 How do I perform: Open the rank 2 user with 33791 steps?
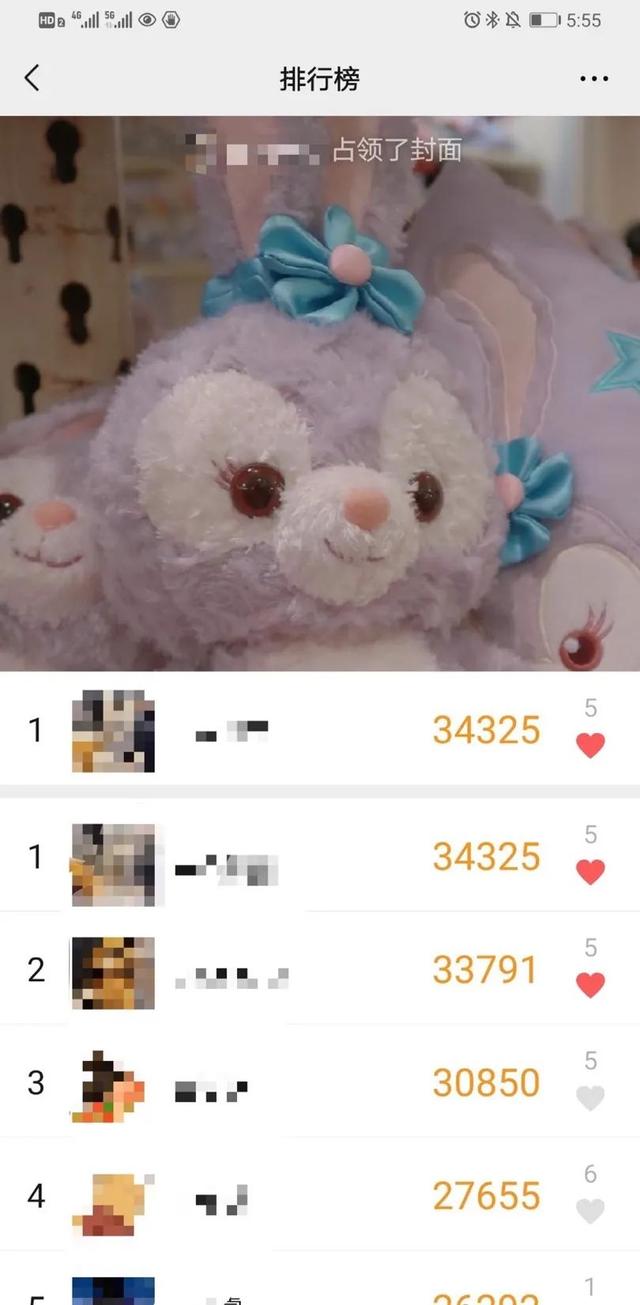click(x=113, y=972)
